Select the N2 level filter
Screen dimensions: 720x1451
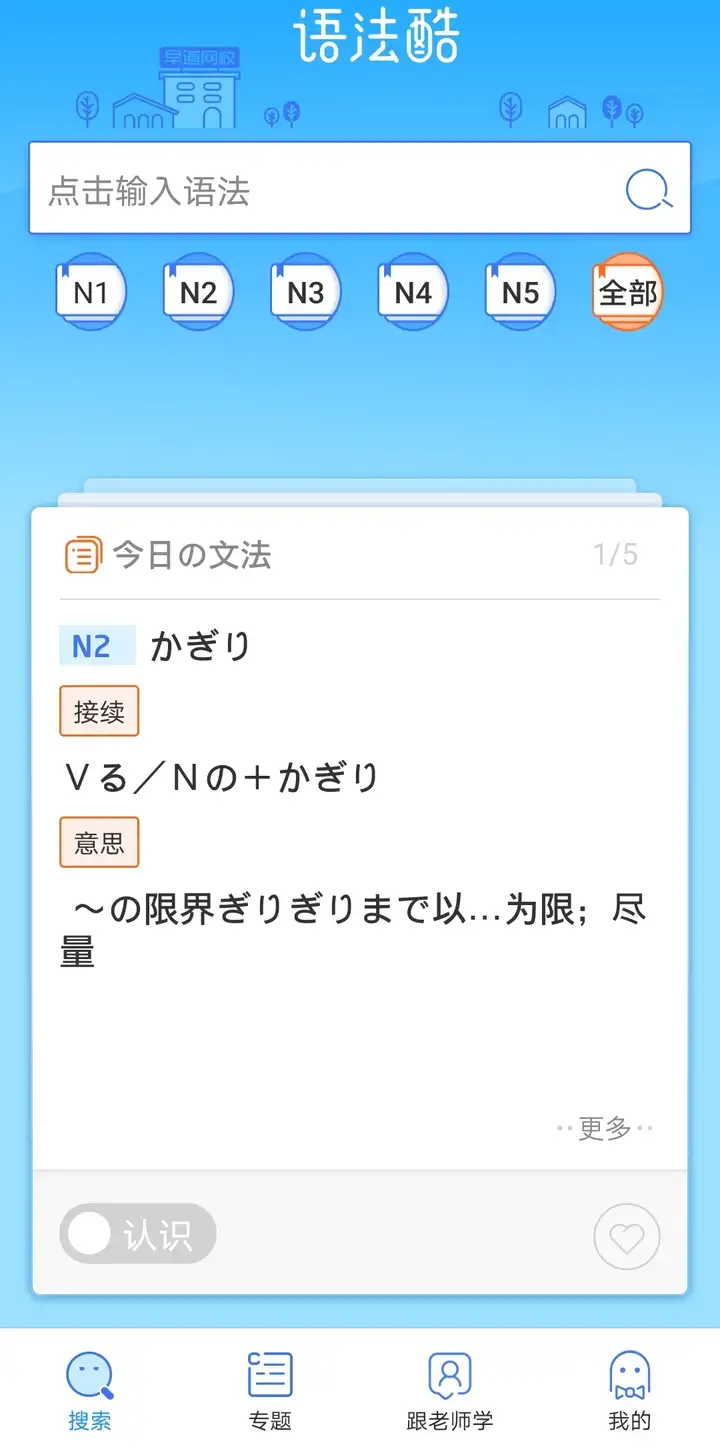pos(198,292)
